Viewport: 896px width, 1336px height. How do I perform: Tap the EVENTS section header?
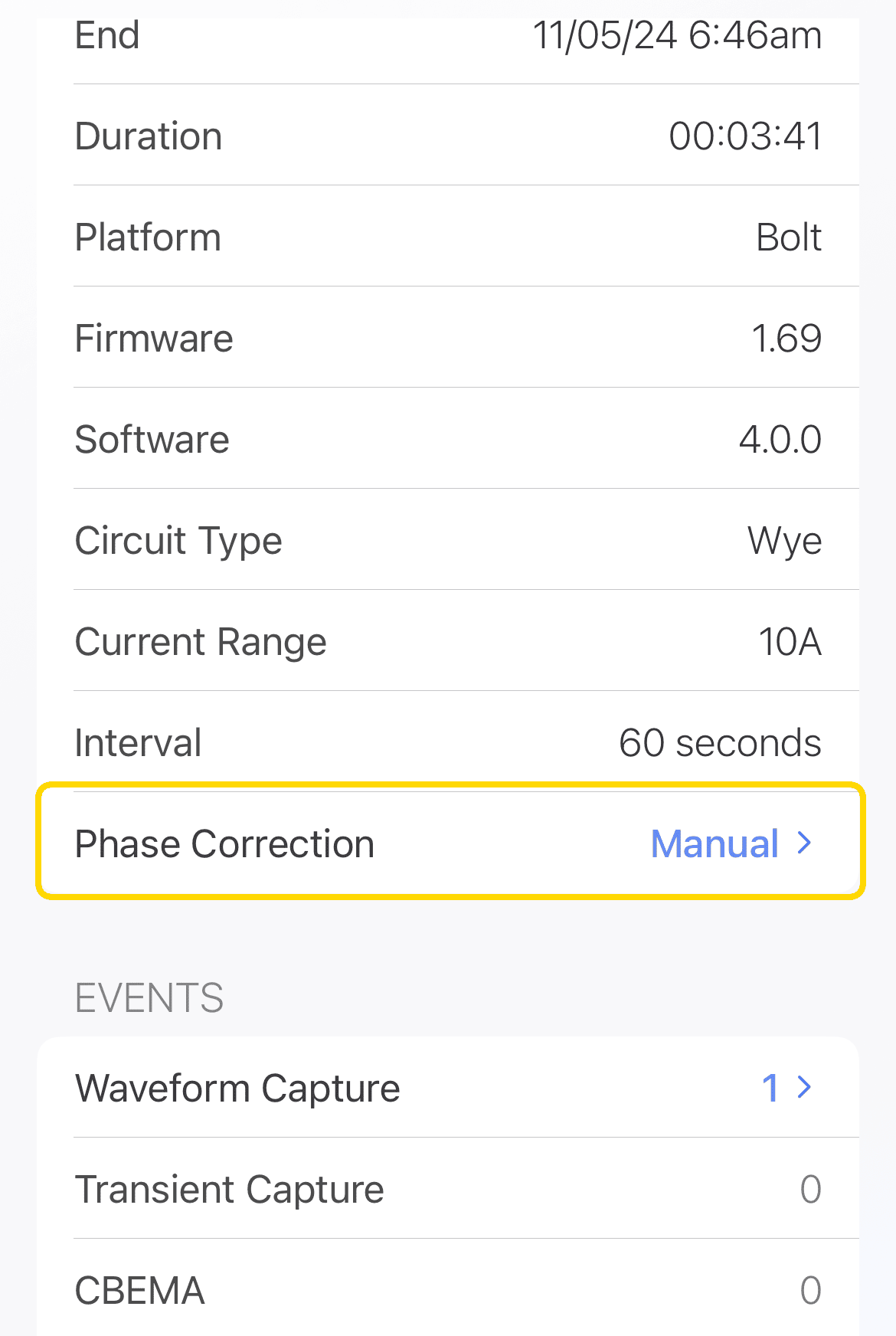[x=149, y=997]
